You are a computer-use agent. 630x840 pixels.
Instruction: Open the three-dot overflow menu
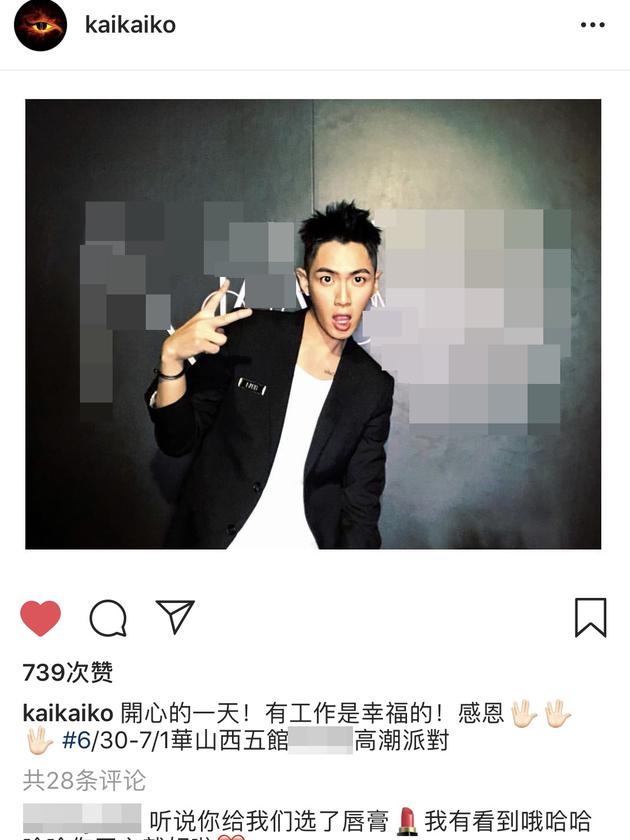(x=592, y=25)
